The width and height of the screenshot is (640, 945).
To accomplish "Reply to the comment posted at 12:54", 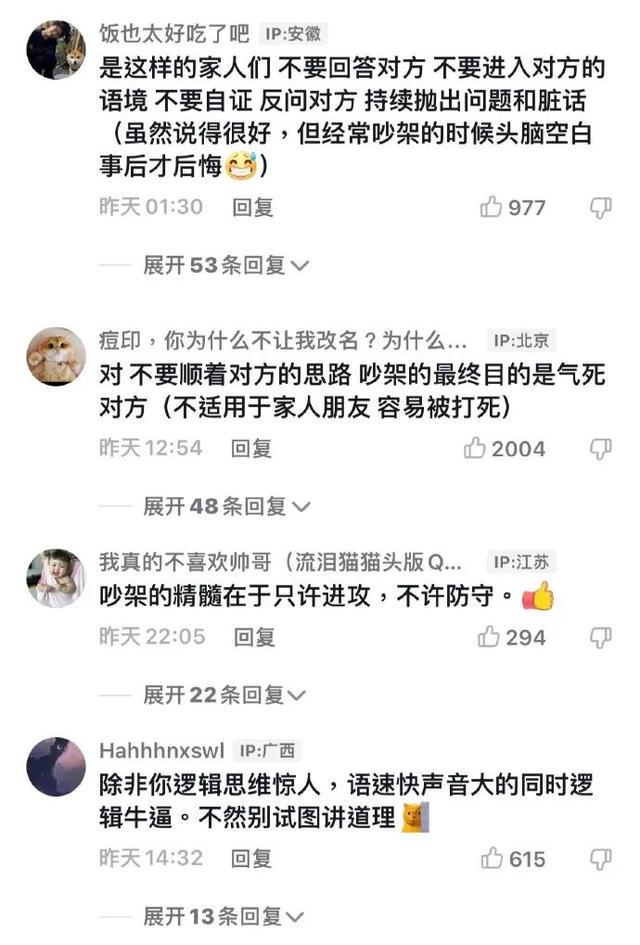I will [x=252, y=448].
